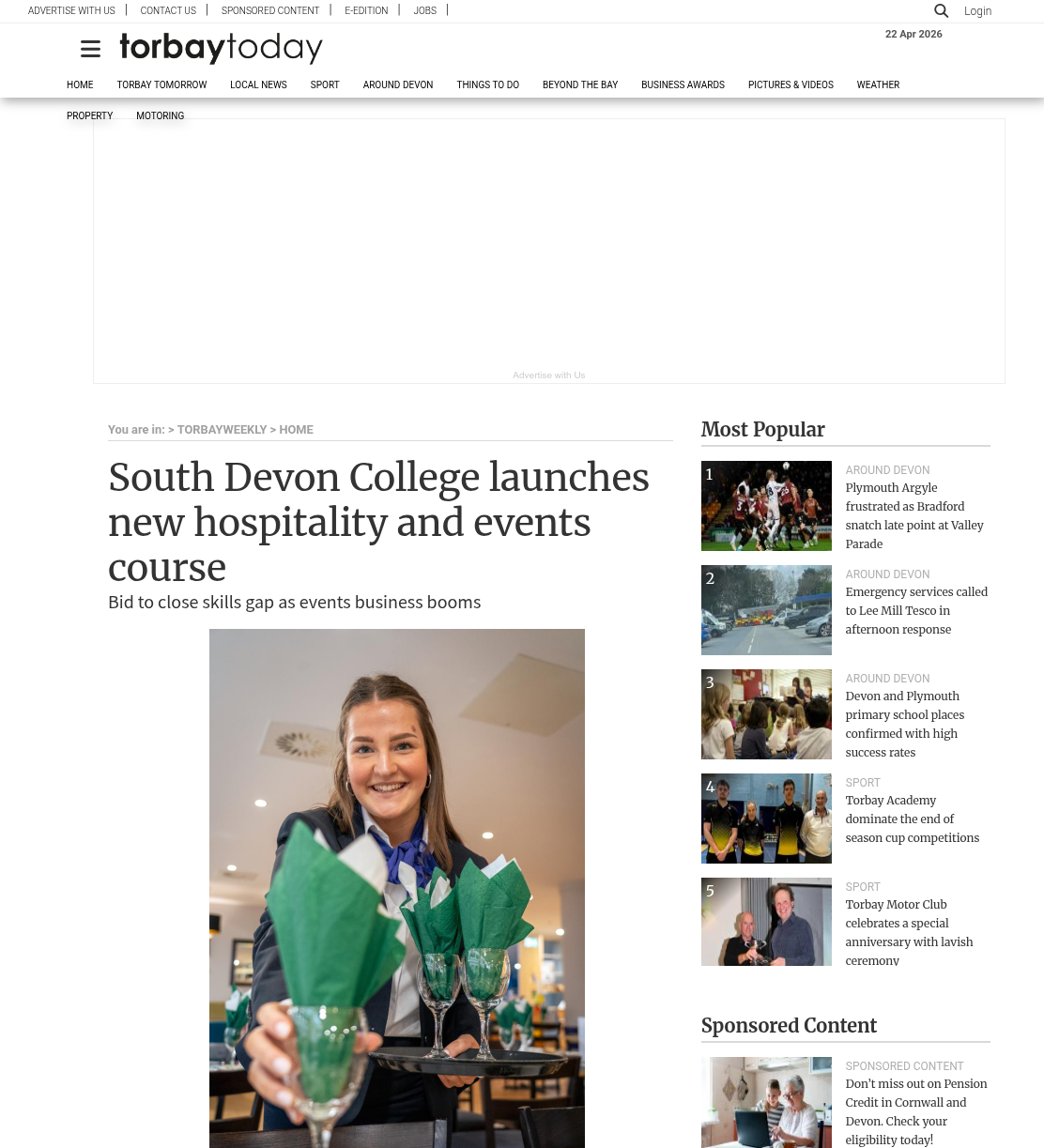Screen dimensions: 1044x1148
Task: Open the Jobs link
Action: pos(424,10)
